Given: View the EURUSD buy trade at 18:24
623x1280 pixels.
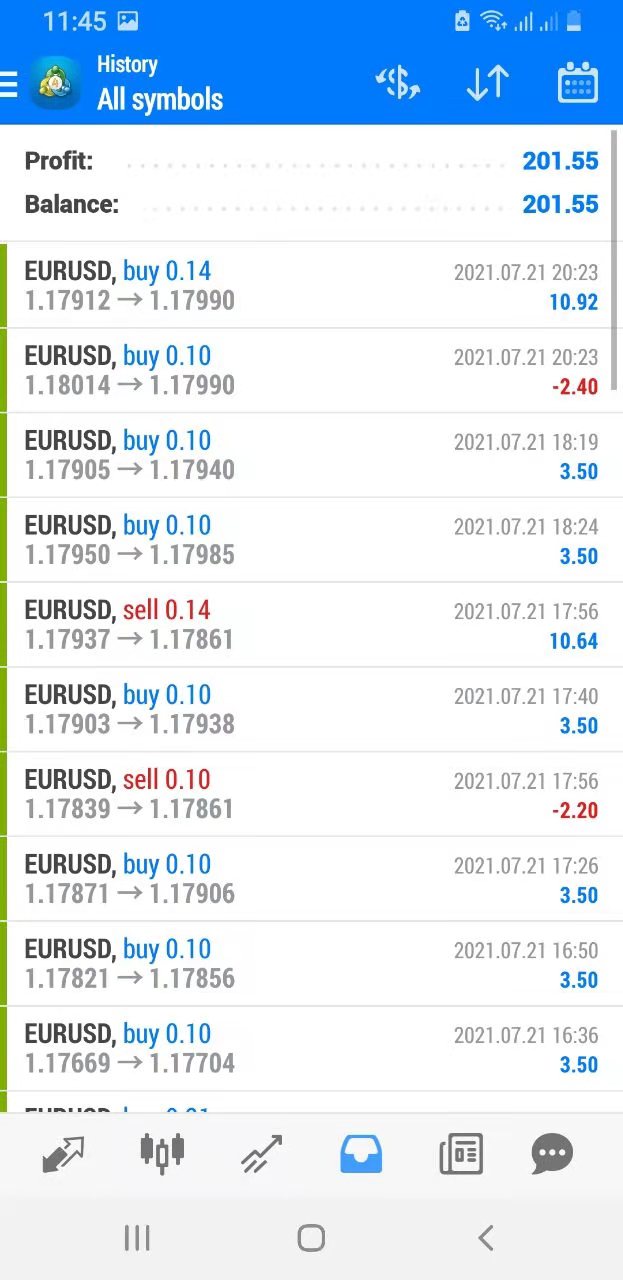Looking at the screenshot, I should point(311,540).
